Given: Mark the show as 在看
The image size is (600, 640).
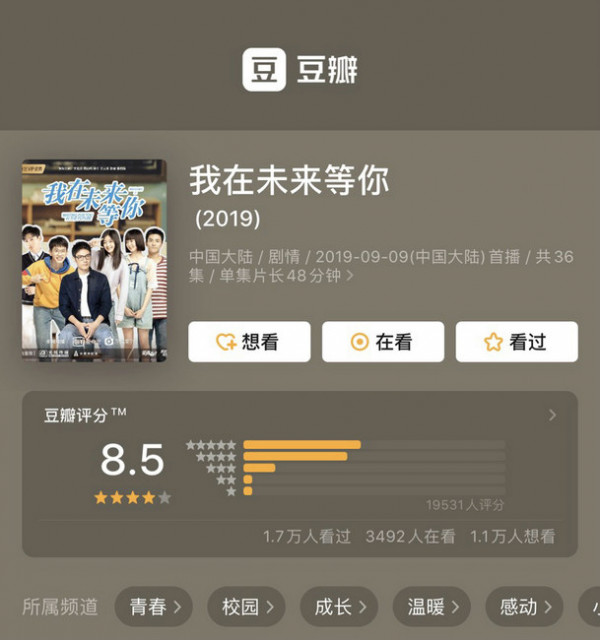Looking at the screenshot, I should (x=382, y=342).
